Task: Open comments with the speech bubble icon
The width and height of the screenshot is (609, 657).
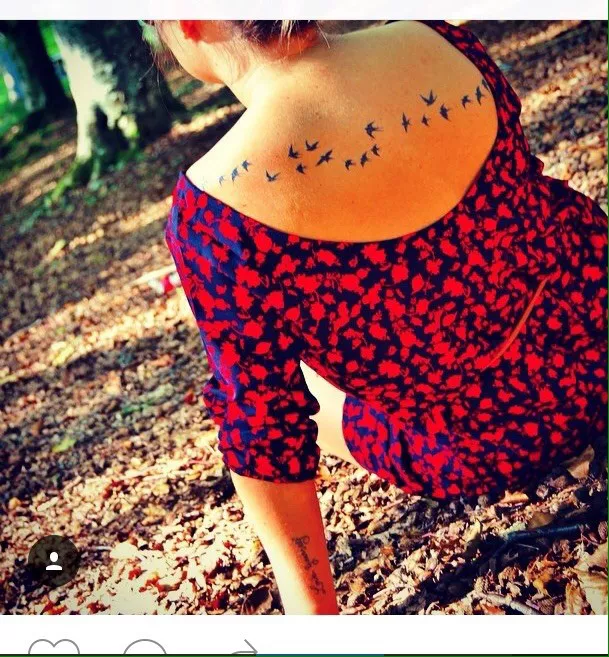Action: coord(144,649)
